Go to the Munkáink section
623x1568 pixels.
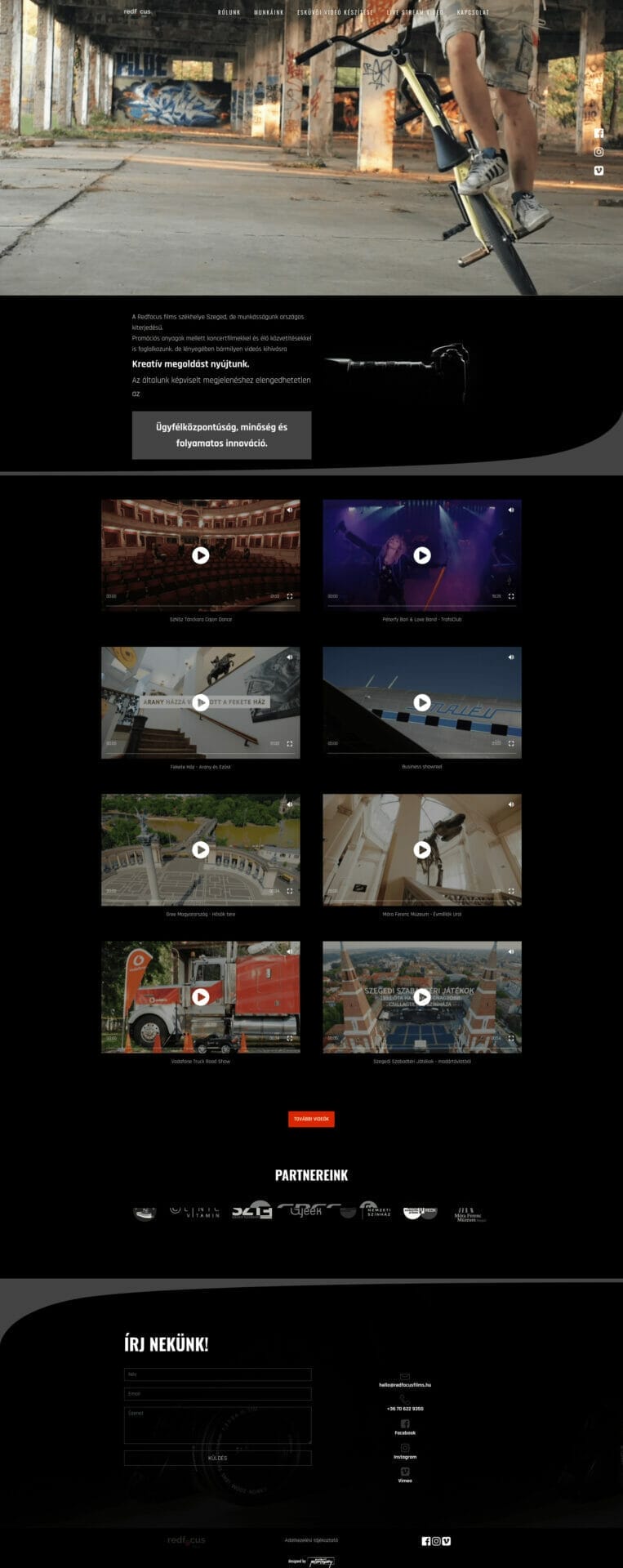[x=269, y=13]
